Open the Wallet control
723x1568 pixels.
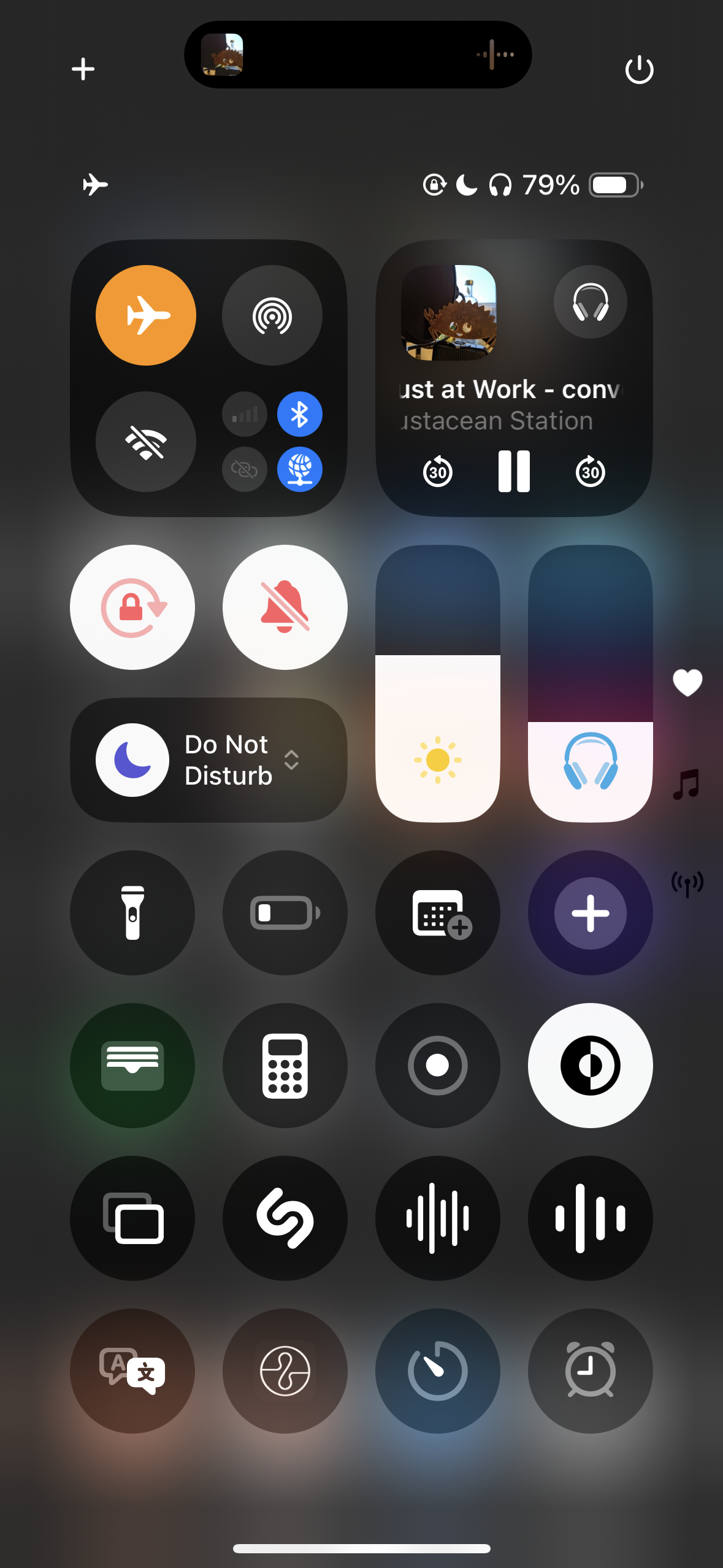click(132, 1066)
